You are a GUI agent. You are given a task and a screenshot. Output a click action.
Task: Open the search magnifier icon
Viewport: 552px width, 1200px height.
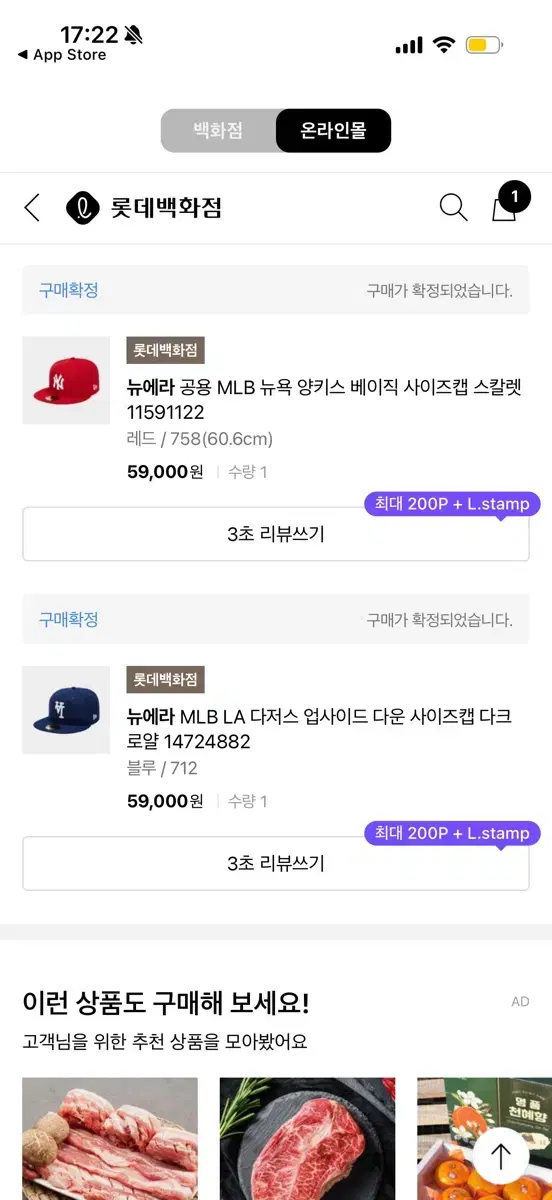(453, 208)
